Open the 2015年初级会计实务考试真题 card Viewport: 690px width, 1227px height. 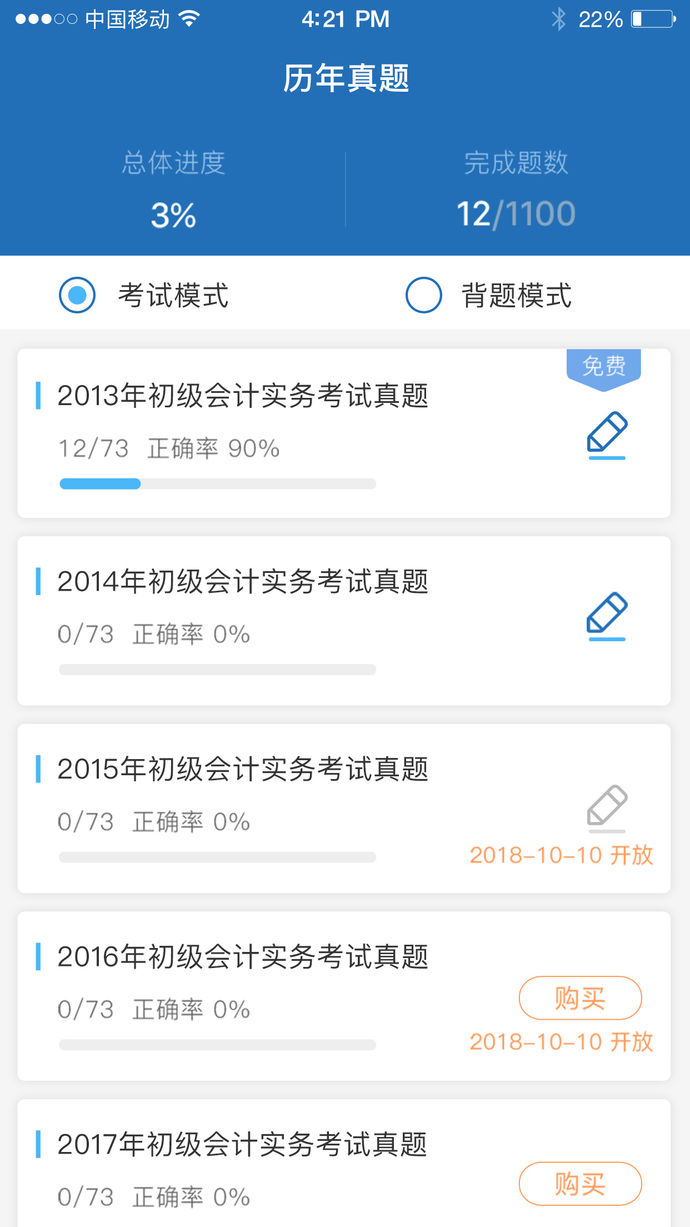click(242, 769)
